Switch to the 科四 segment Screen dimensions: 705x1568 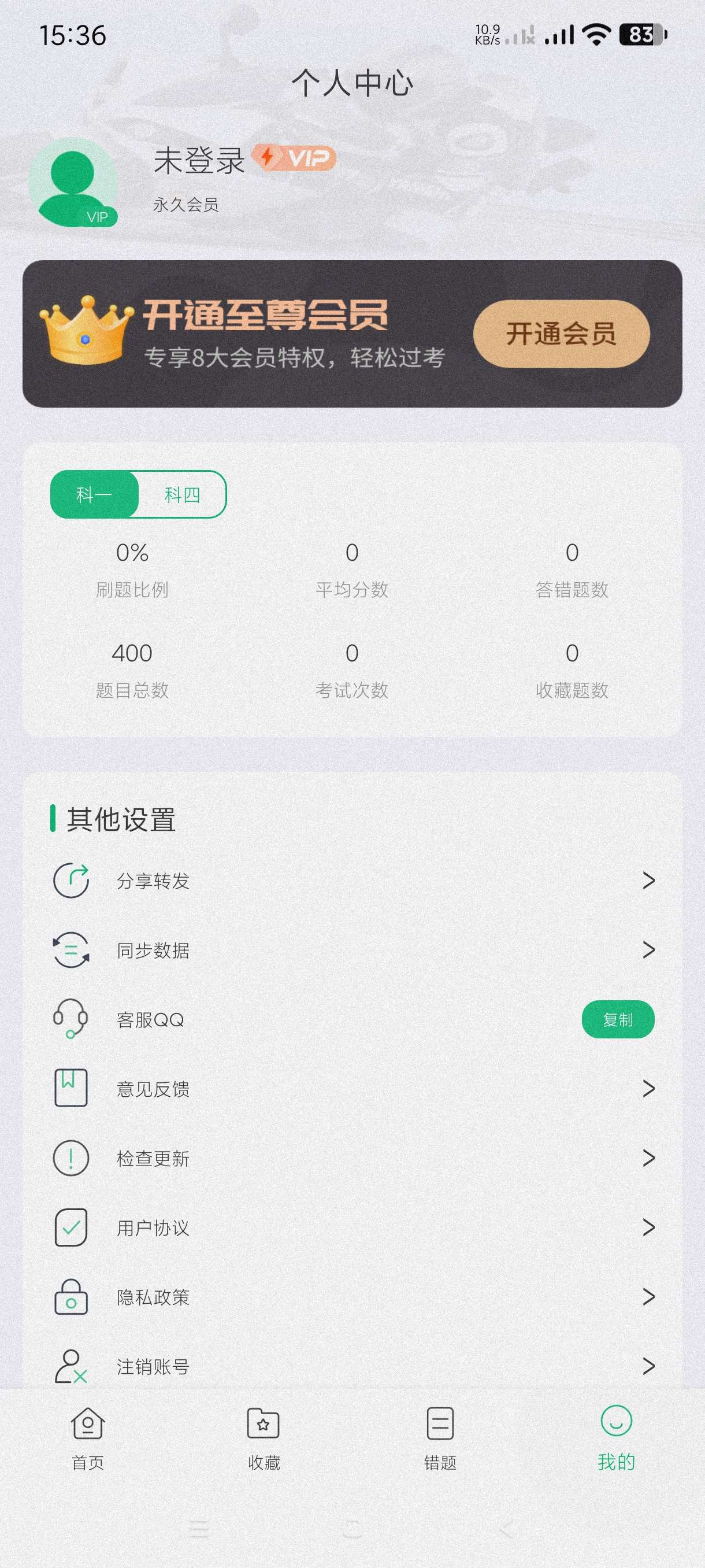[x=182, y=494]
